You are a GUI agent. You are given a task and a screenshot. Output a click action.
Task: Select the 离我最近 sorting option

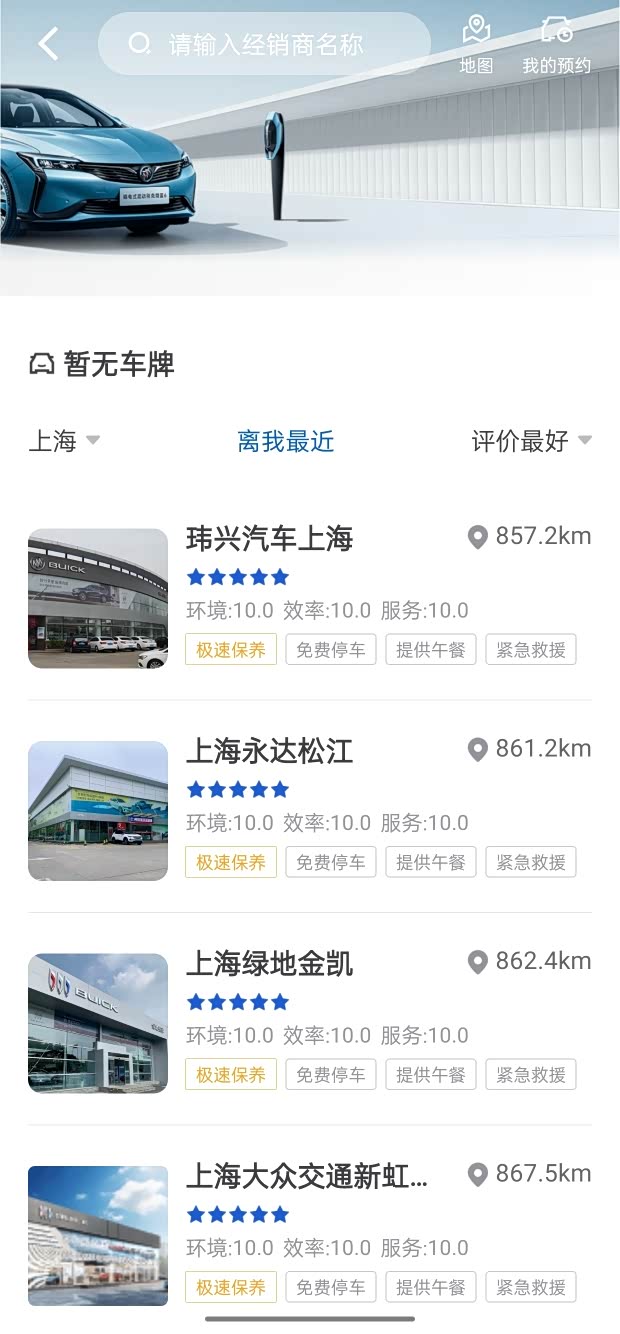(286, 441)
